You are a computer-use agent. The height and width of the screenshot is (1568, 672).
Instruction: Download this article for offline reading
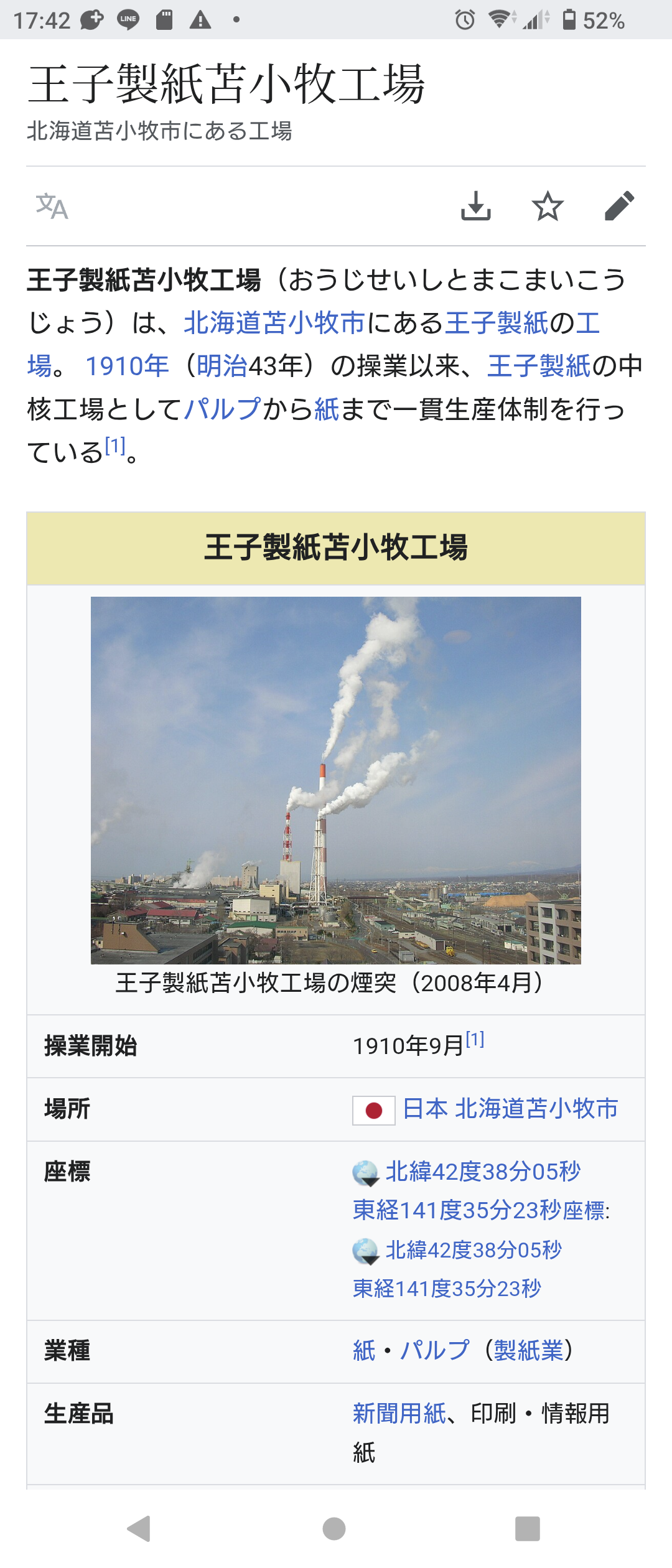(476, 206)
